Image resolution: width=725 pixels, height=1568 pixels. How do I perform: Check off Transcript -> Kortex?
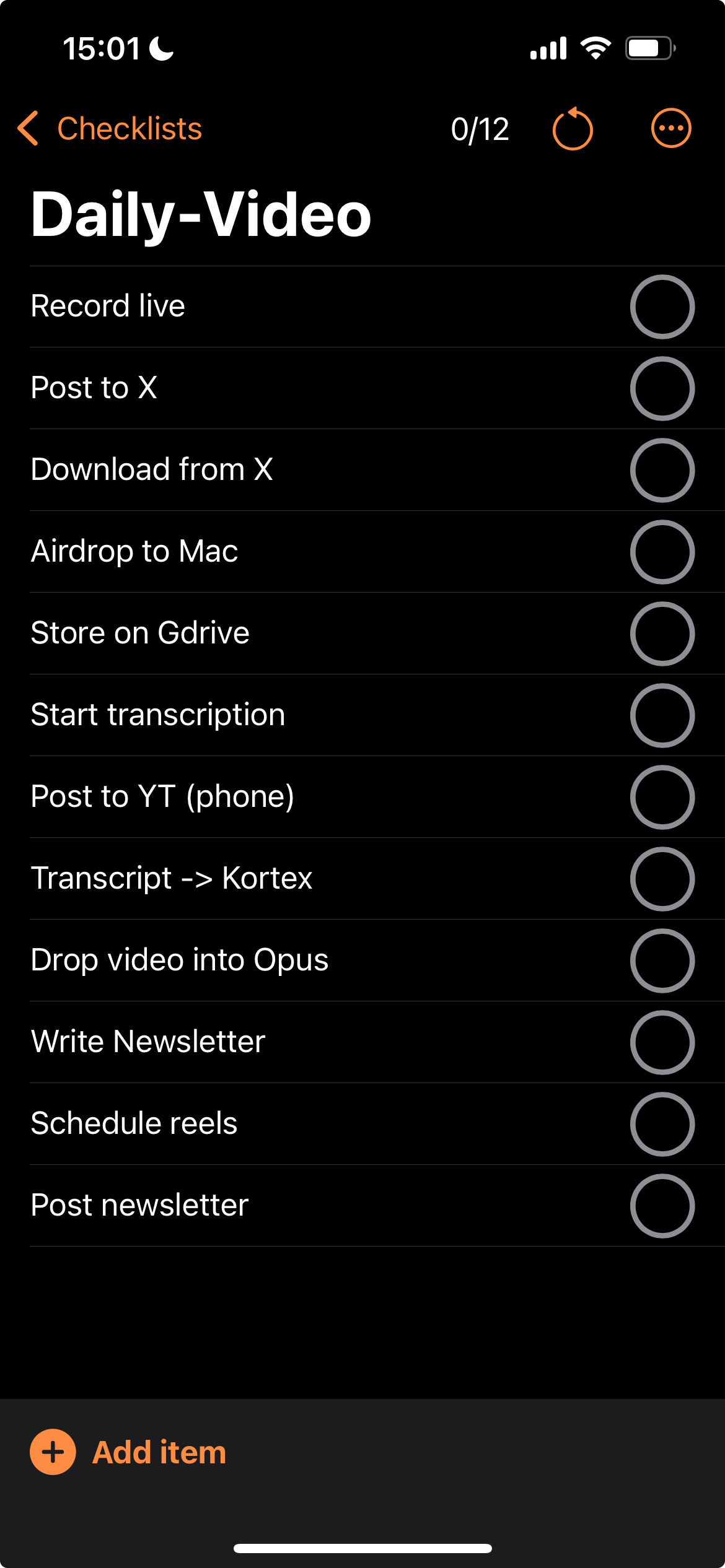click(x=662, y=879)
